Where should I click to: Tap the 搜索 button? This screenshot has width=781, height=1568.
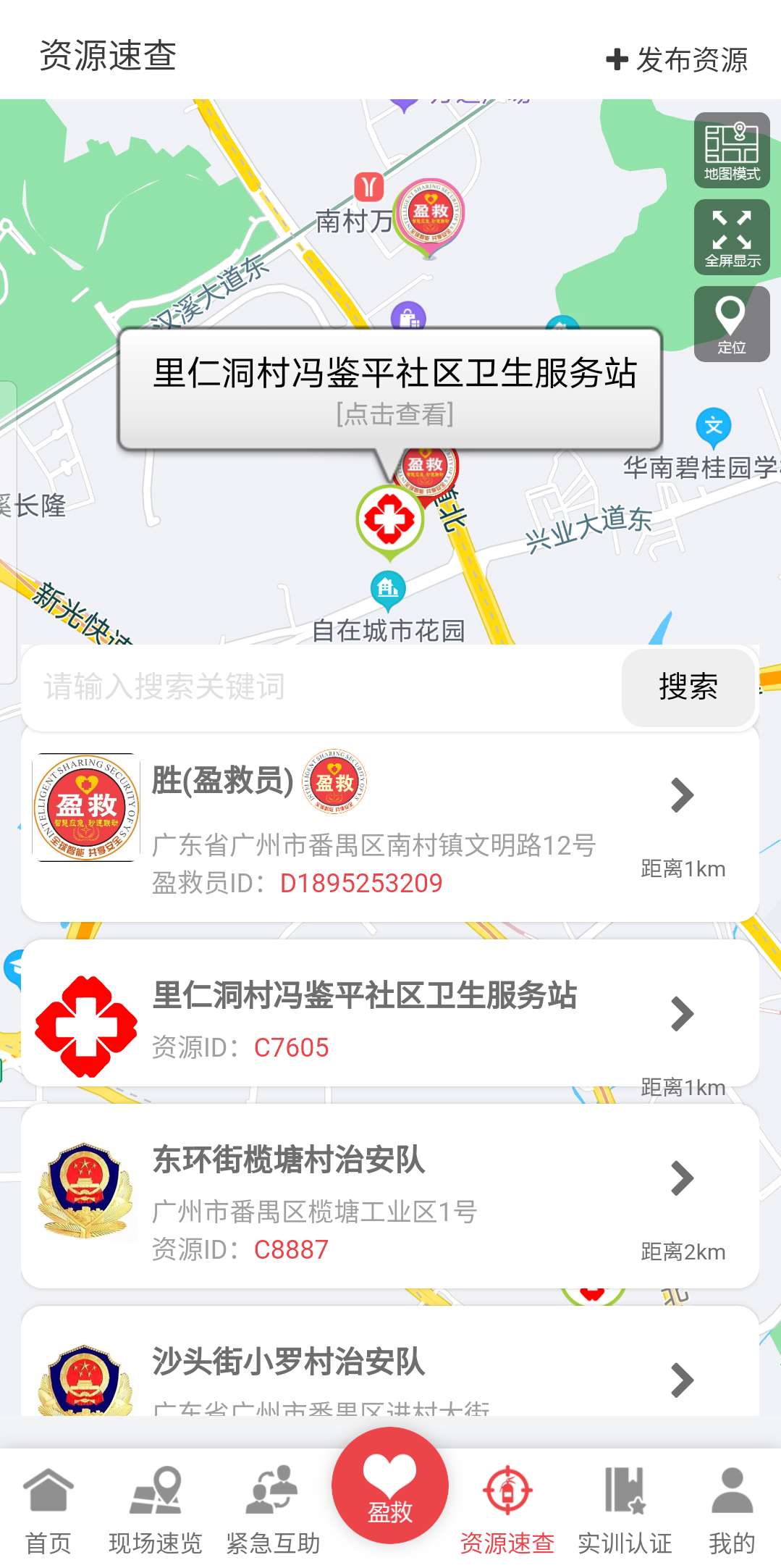[688, 687]
